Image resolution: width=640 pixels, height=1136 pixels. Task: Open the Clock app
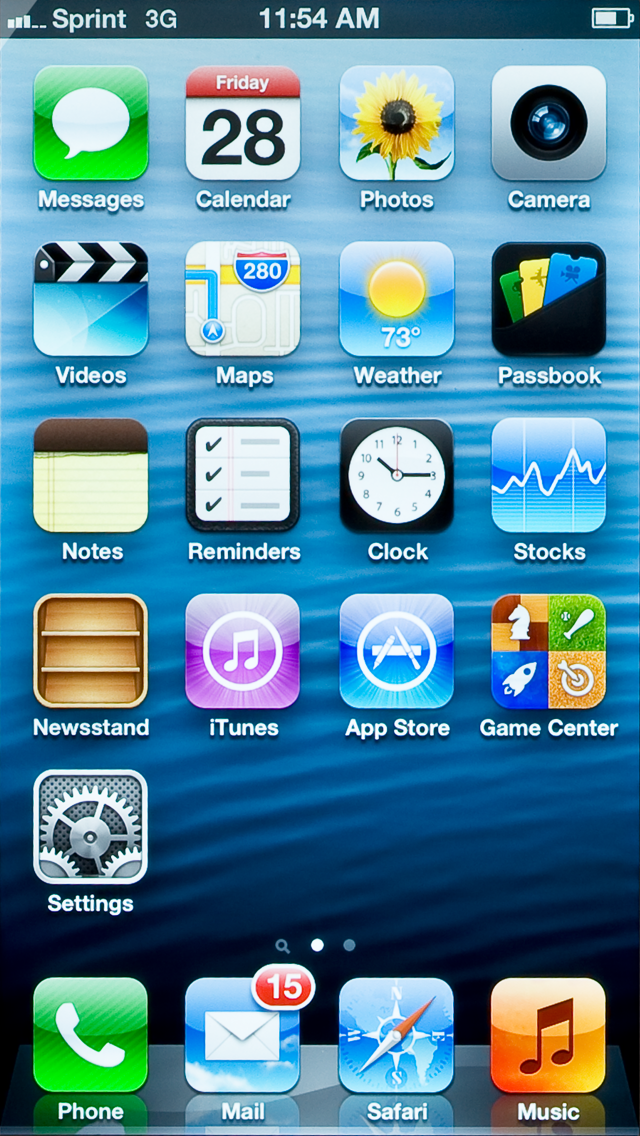(x=396, y=475)
